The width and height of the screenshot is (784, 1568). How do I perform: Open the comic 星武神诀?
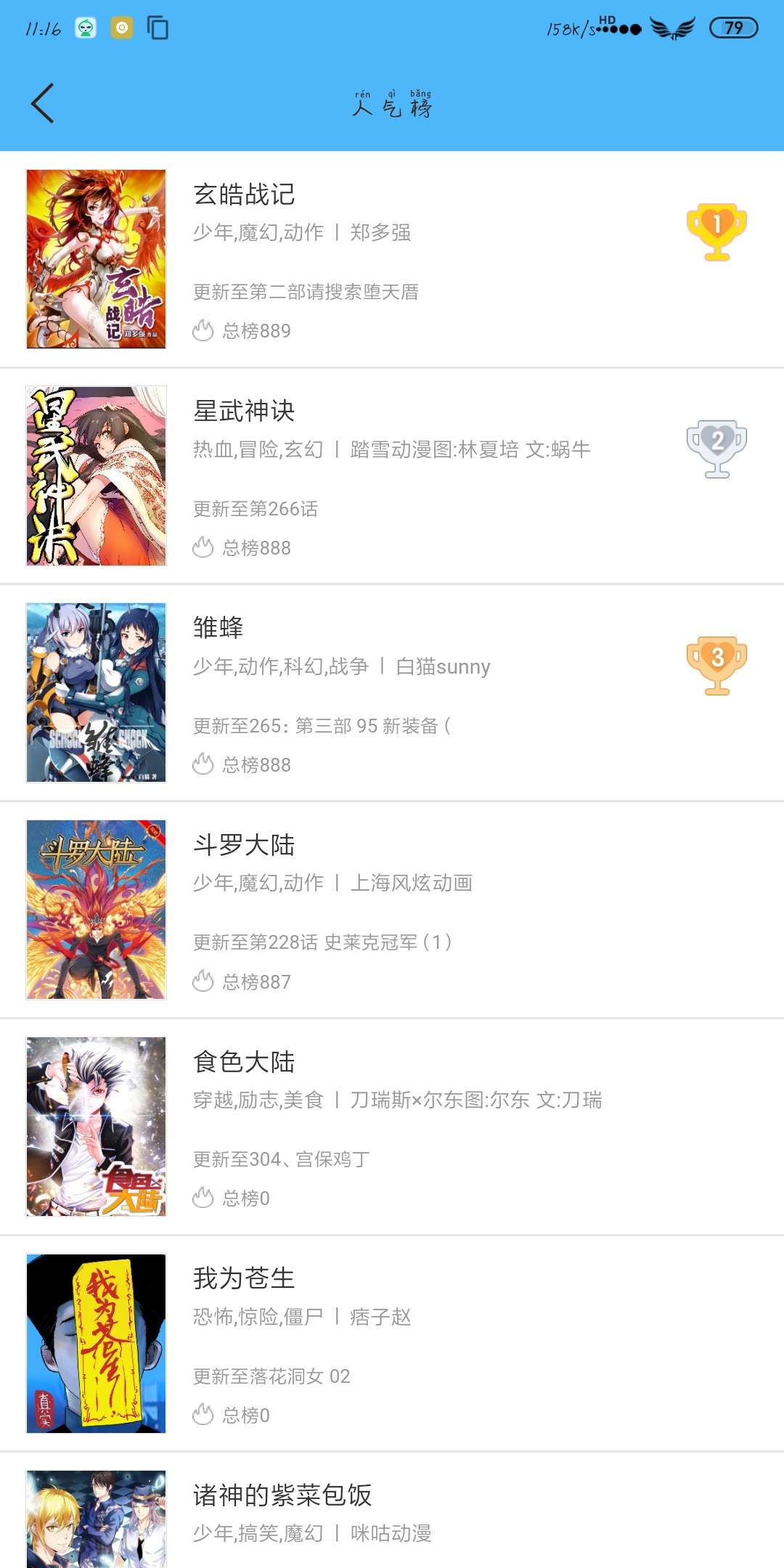coord(392,475)
